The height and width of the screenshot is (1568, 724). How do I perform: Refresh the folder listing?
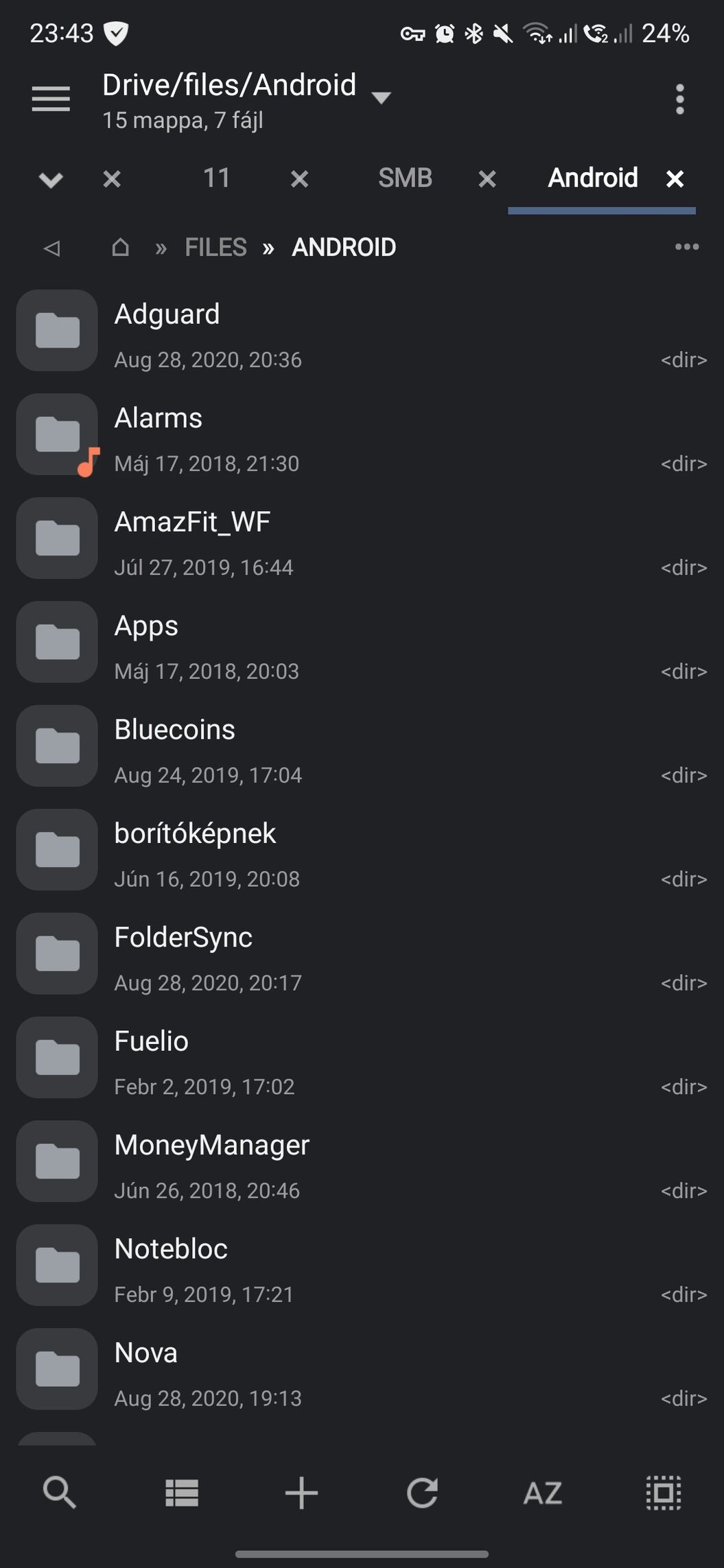coord(422,1493)
